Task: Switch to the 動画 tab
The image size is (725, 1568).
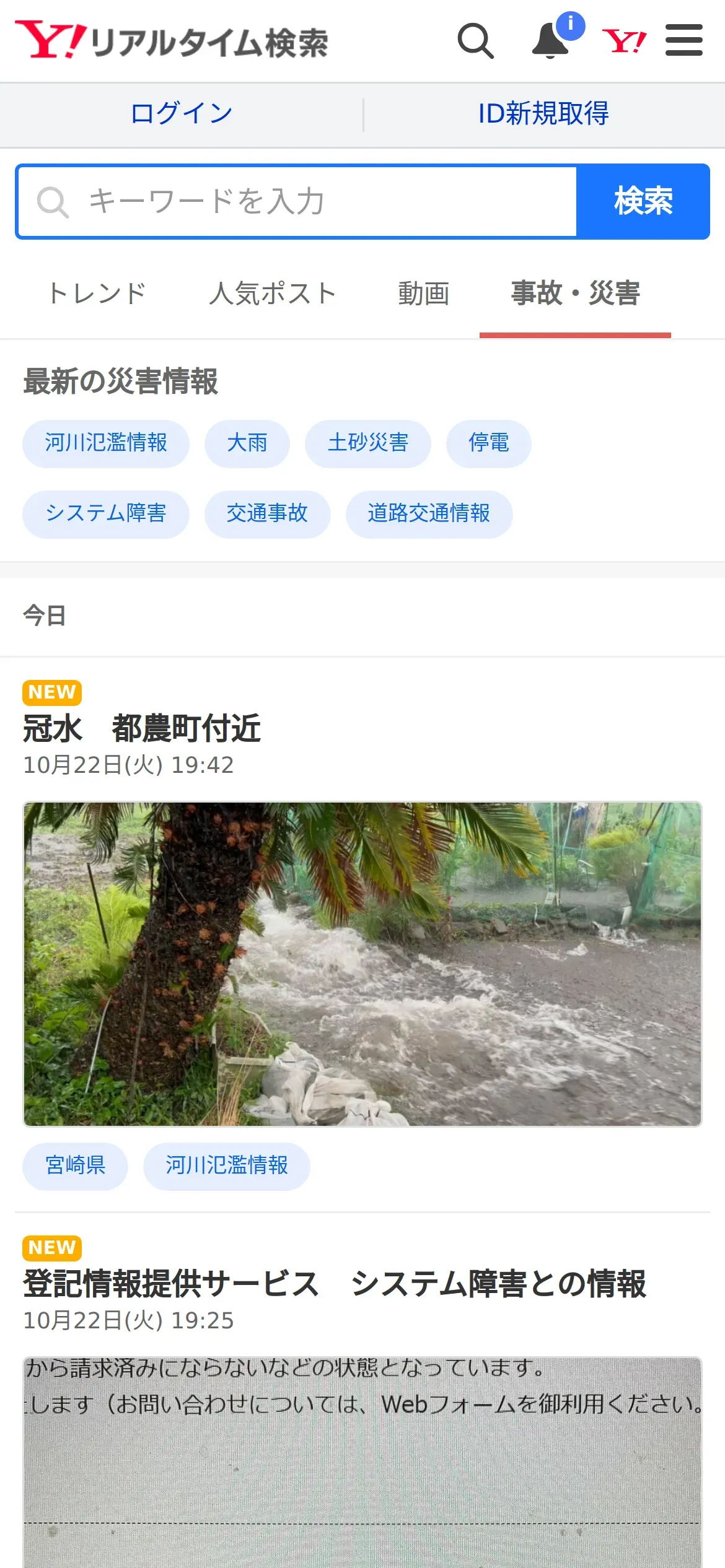Action: [x=424, y=294]
